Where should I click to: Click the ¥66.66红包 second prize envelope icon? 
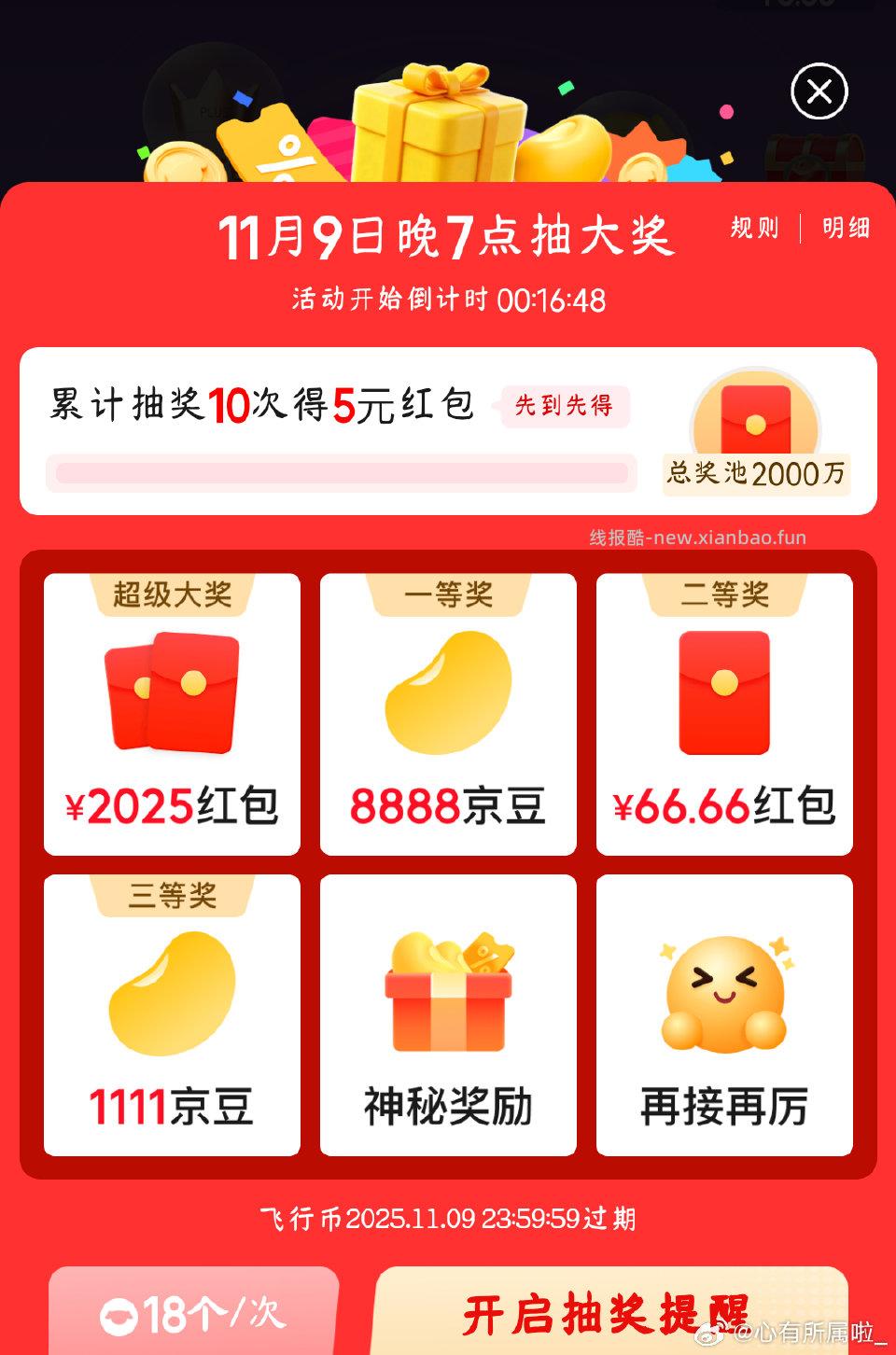click(x=723, y=691)
